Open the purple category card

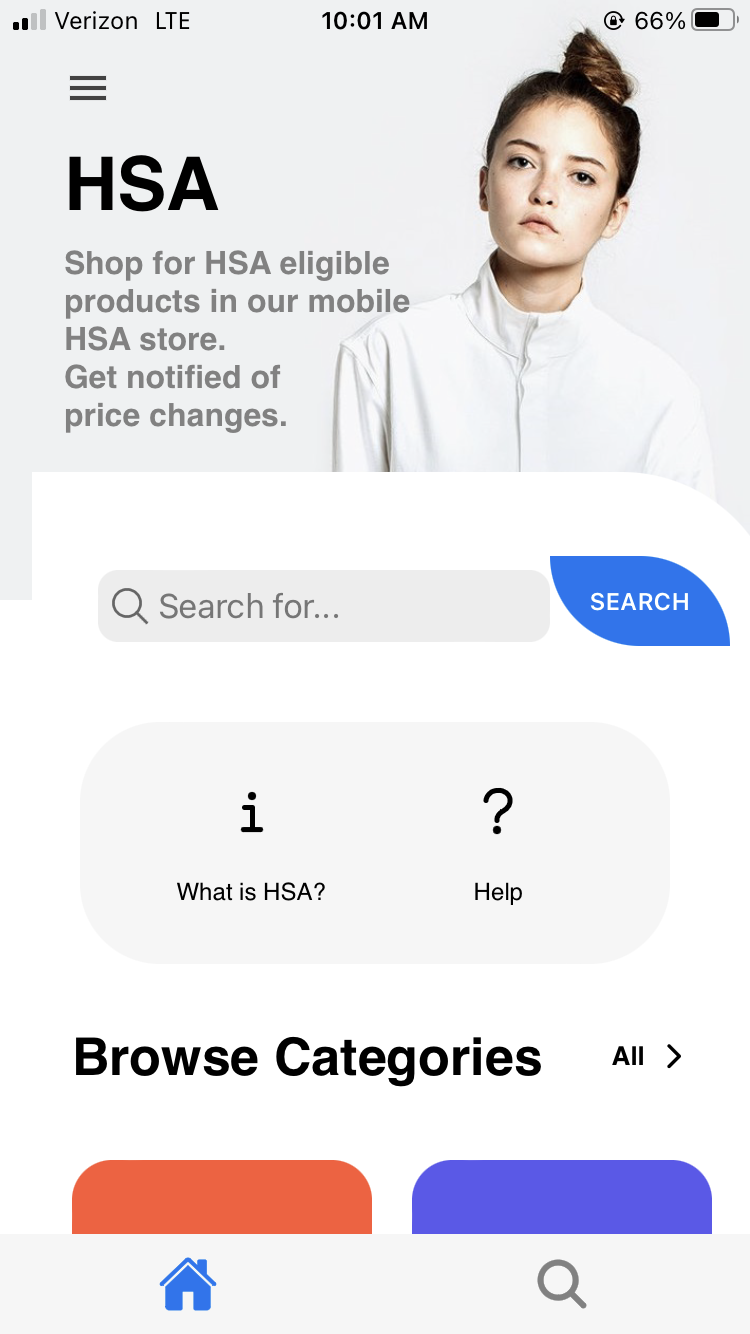point(561,1197)
